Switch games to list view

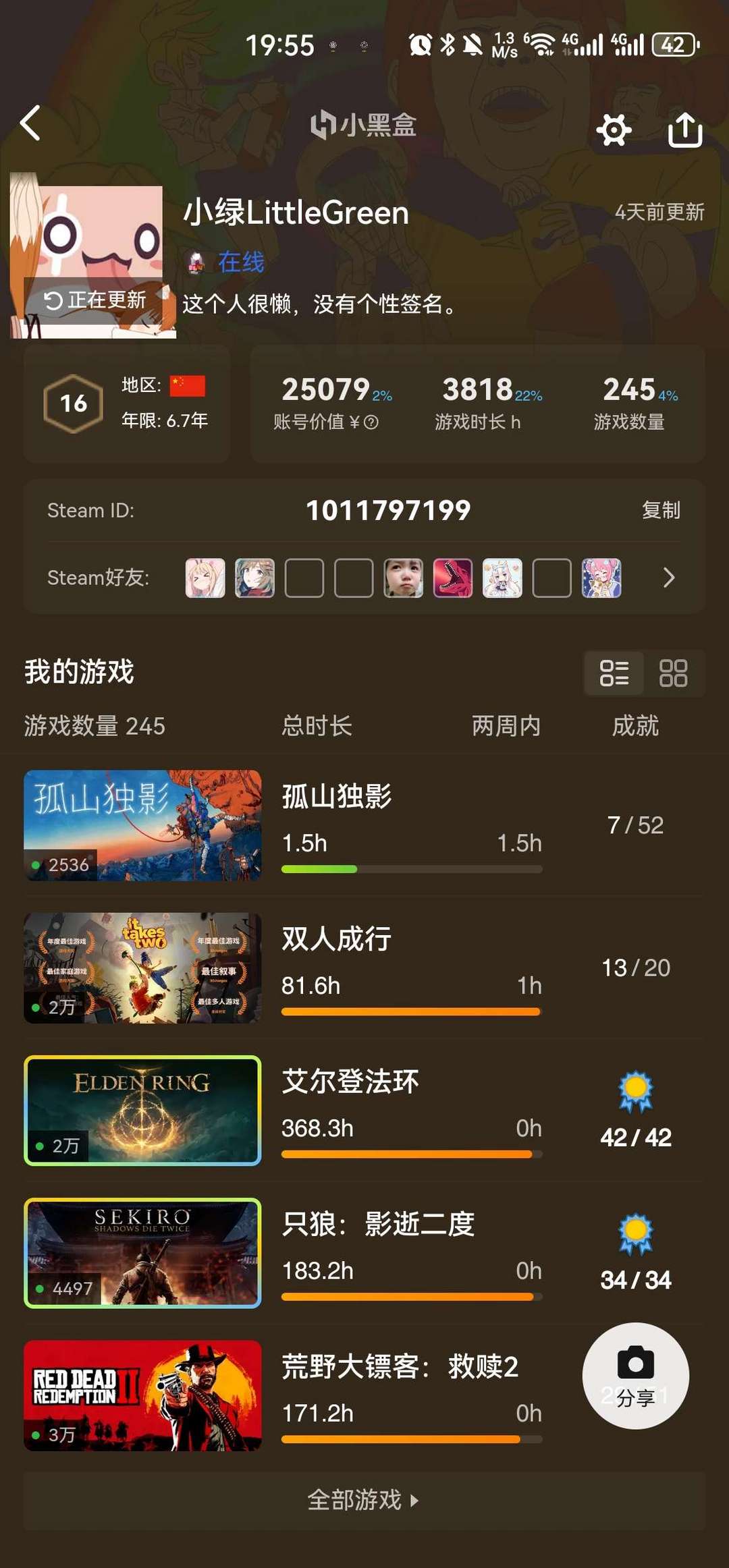point(614,673)
